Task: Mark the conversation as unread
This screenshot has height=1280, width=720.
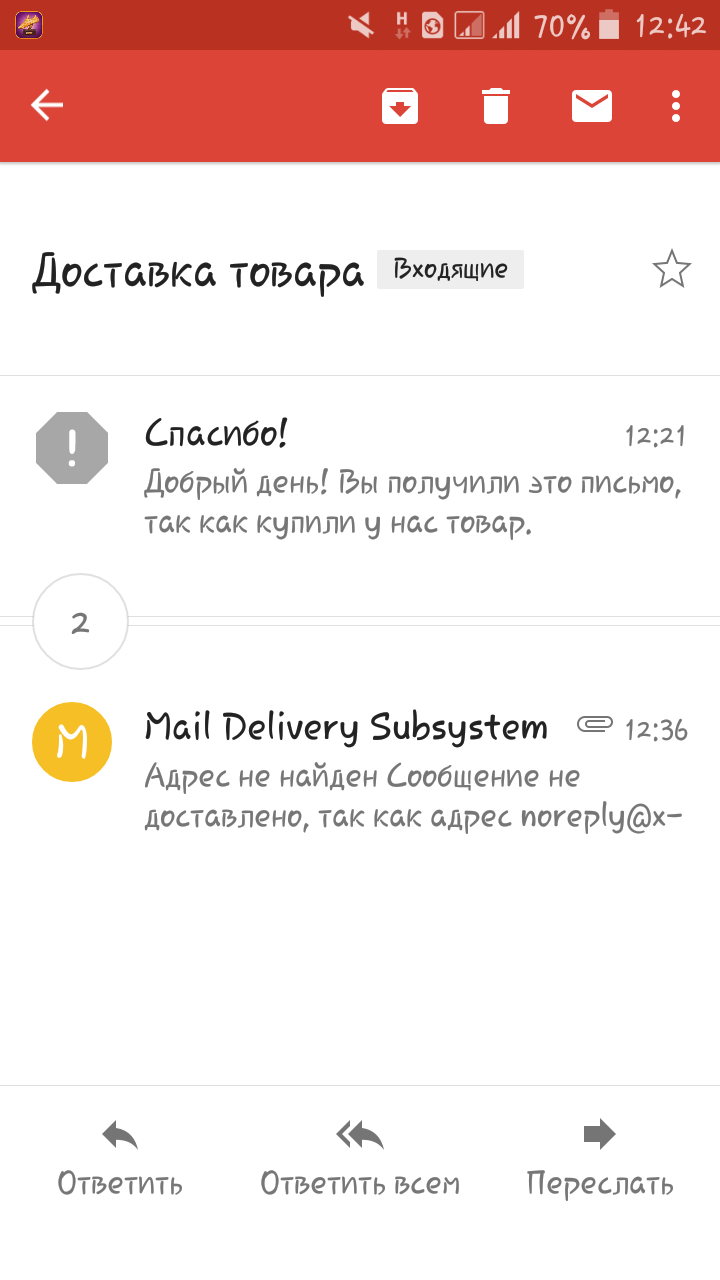Action: pyautogui.click(x=591, y=106)
